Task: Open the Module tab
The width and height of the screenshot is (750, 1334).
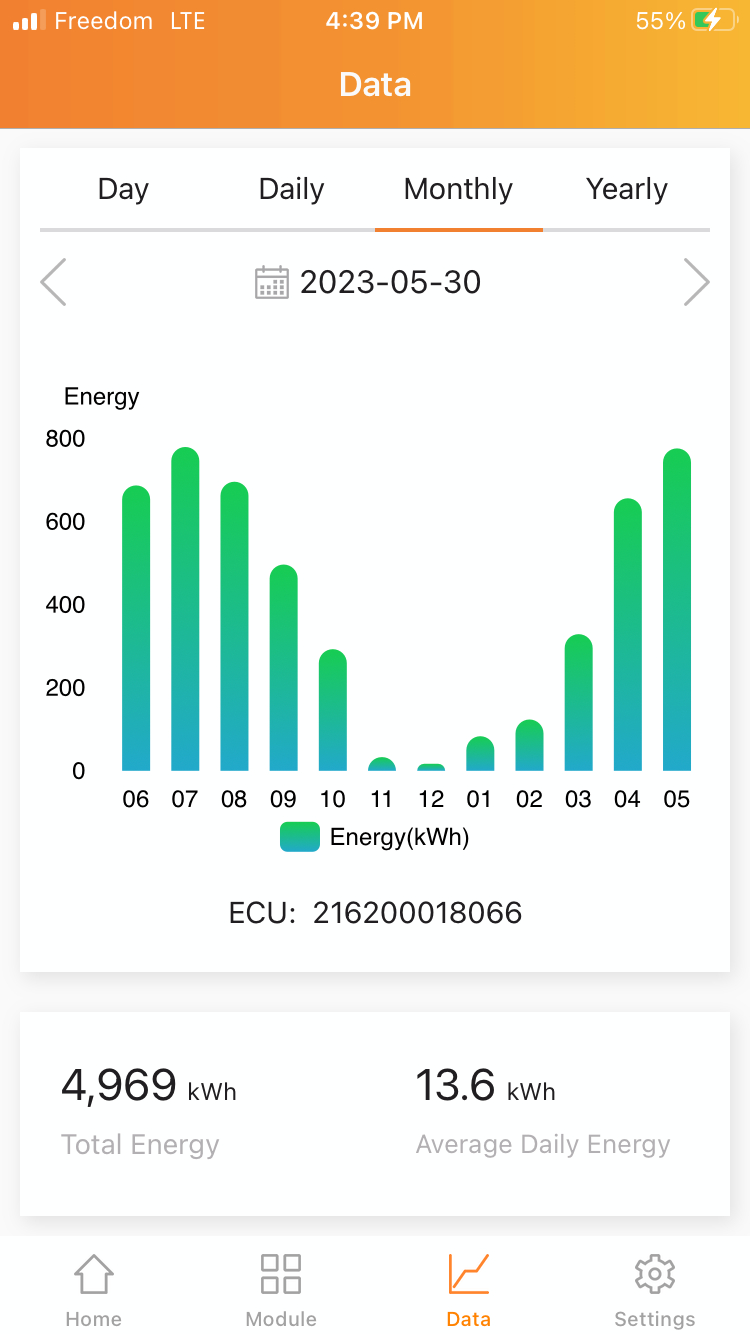Action: (x=281, y=1290)
